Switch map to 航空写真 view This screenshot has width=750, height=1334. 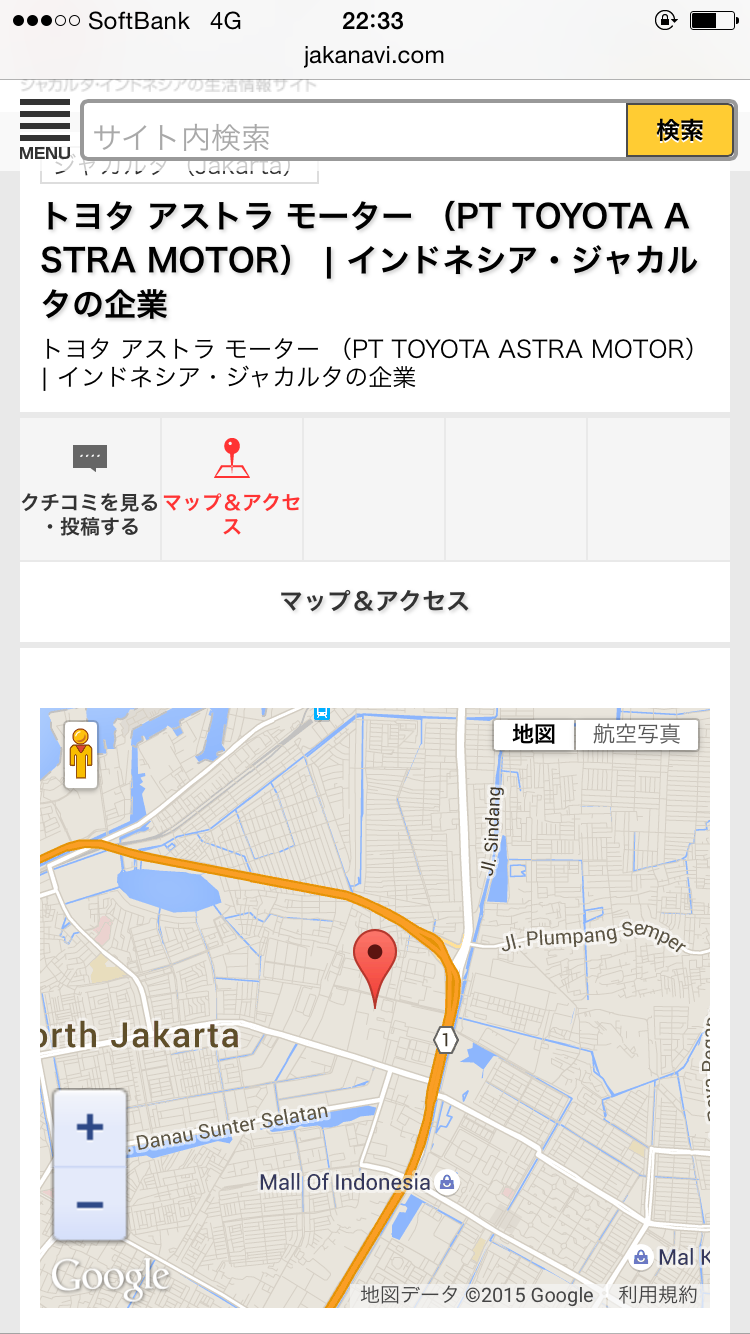636,734
